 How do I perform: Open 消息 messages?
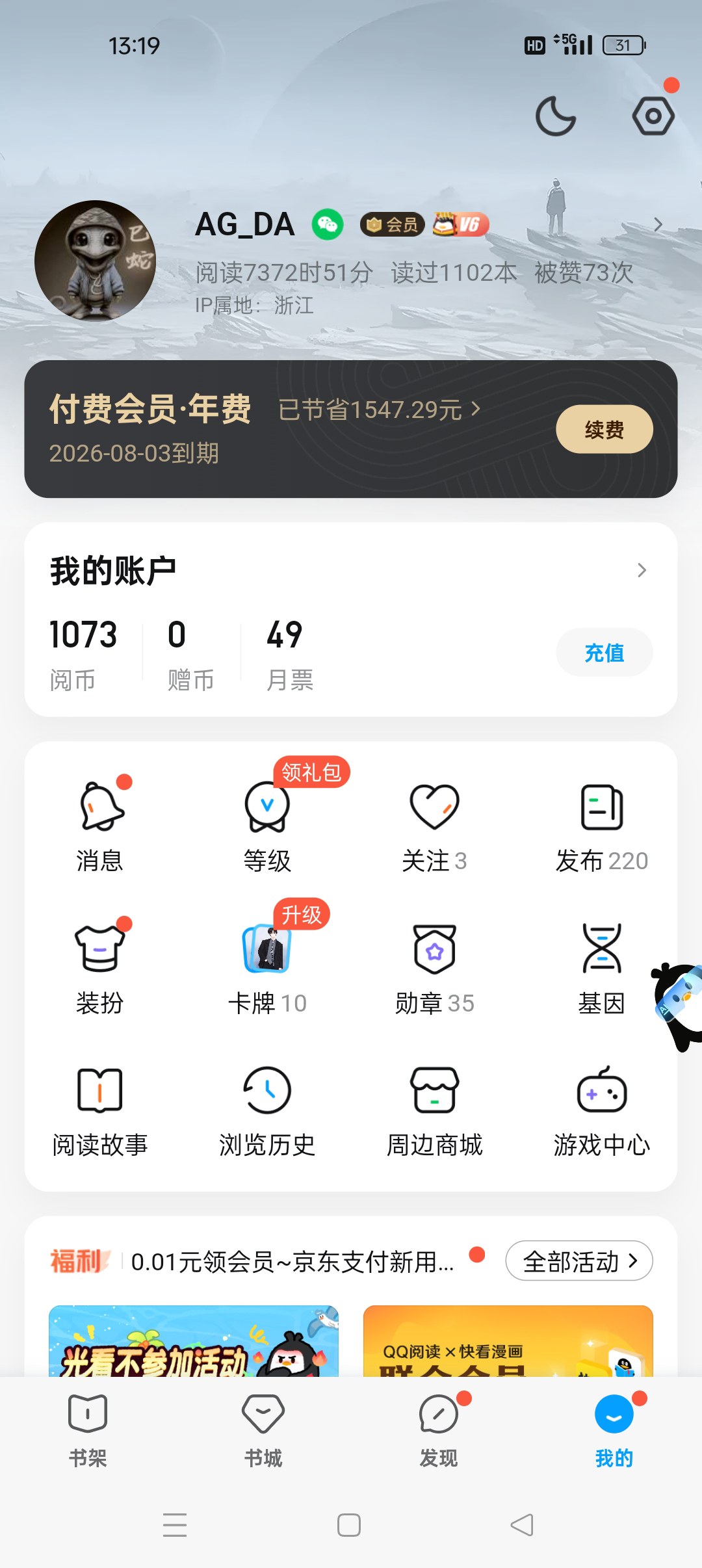point(100,826)
